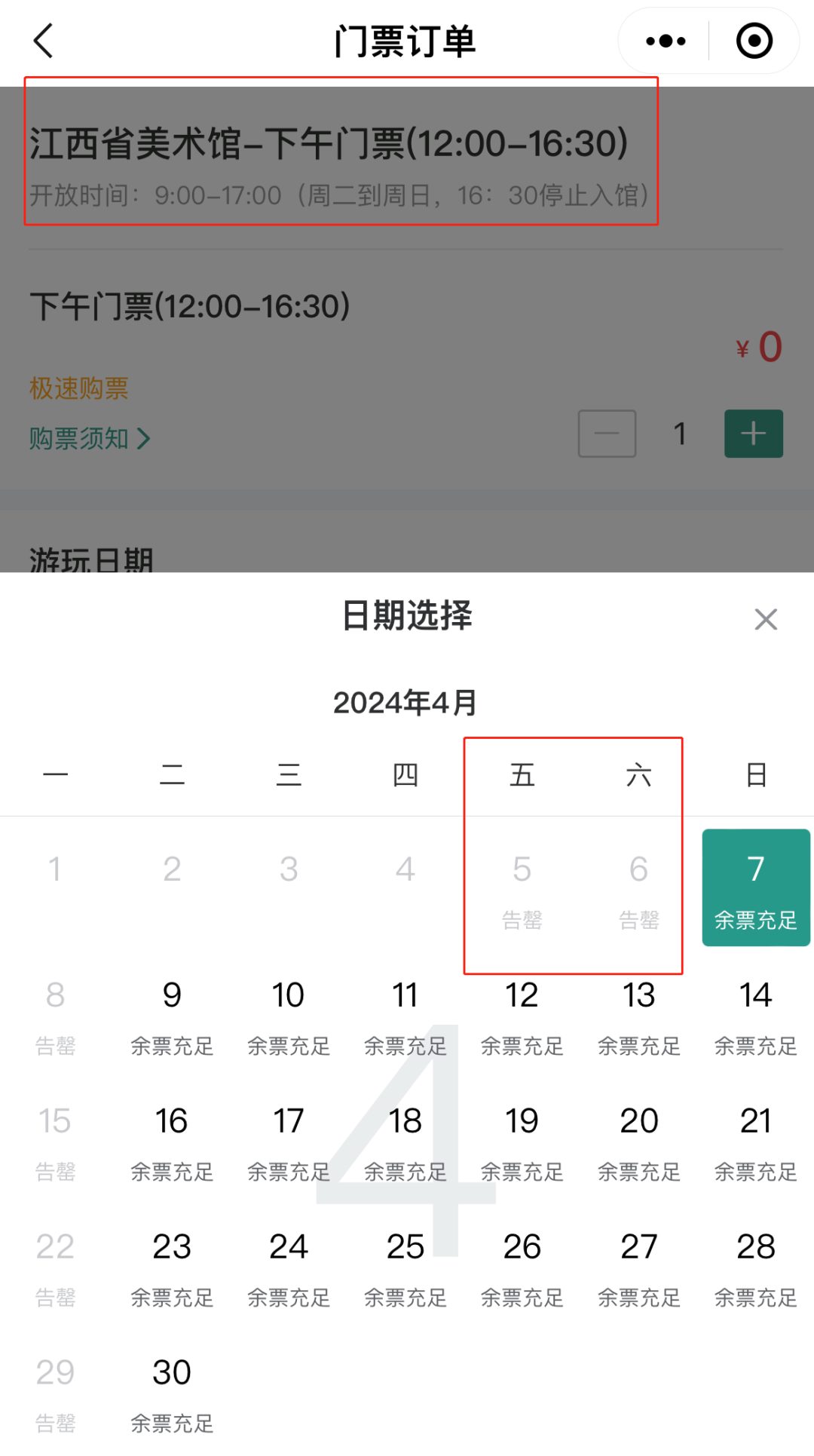Select April 20 for the visit
This screenshot has height=1456, width=814.
coord(638,1140)
